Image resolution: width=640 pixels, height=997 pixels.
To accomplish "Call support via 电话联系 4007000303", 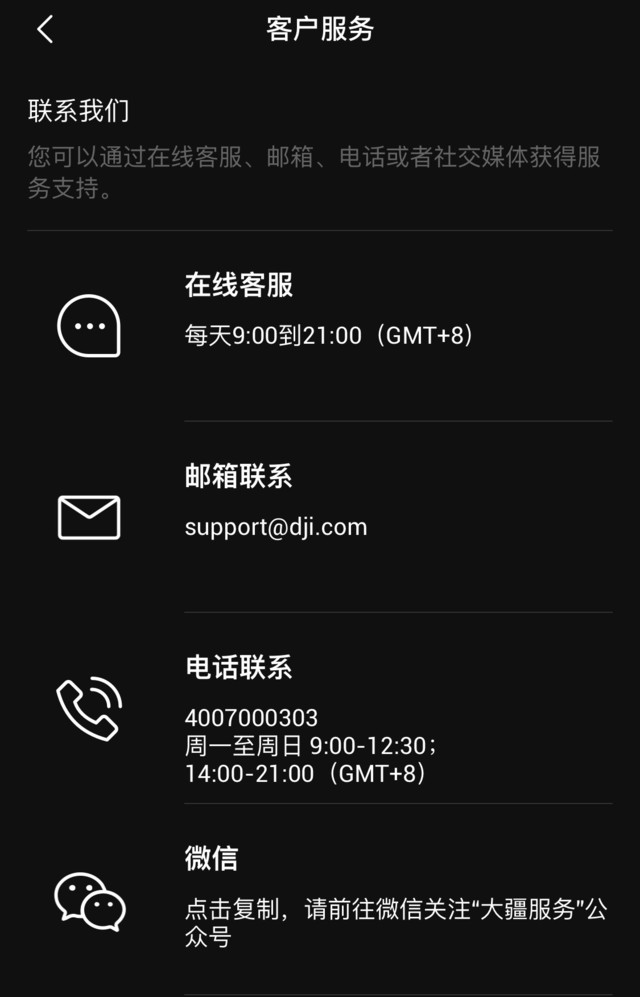I will pyautogui.click(x=320, y=708).
